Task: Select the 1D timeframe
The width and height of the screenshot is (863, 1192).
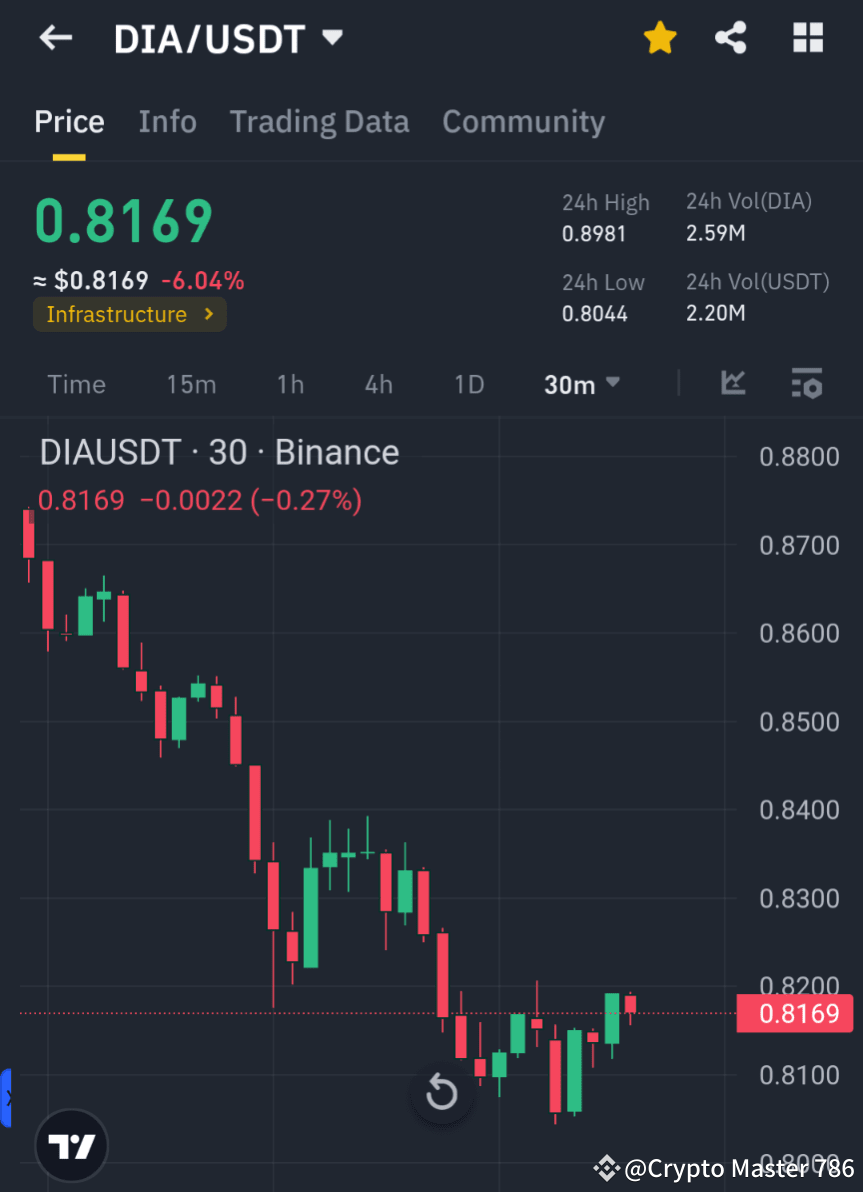Action: (468, 383)
